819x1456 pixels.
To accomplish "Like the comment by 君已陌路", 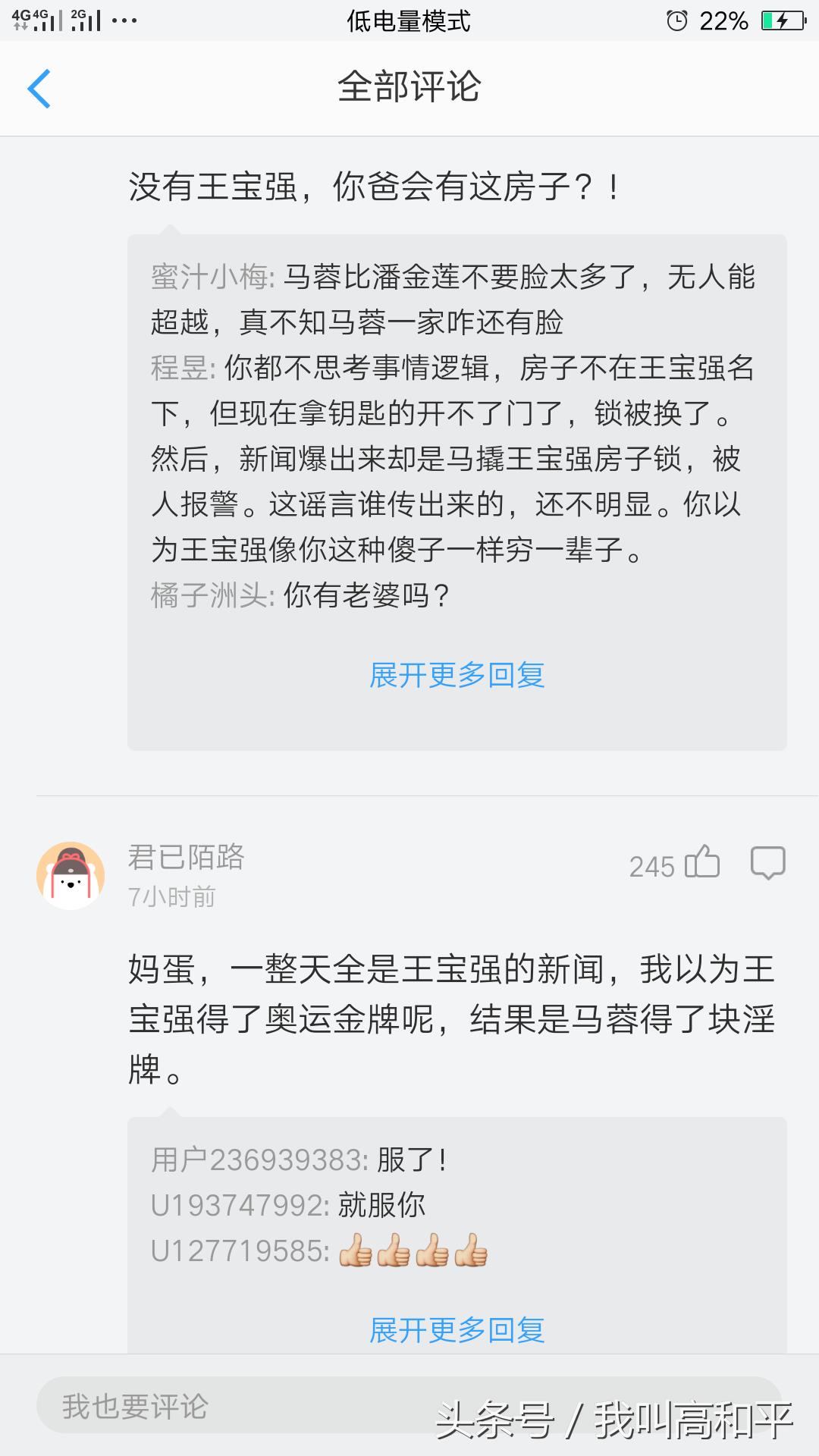I will 701,863.
